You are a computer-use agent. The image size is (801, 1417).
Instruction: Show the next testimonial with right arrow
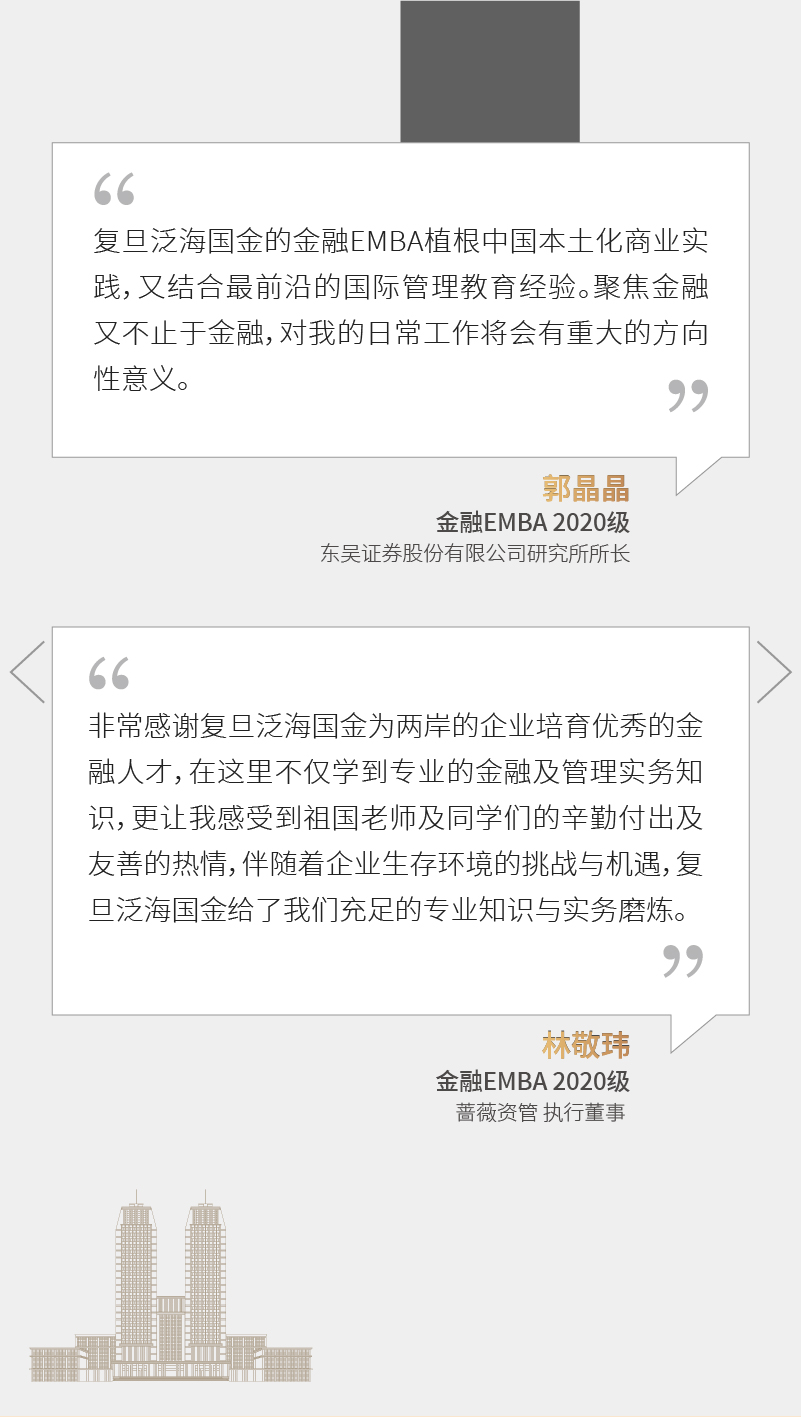pyautogui.click(x=774, y=672)
